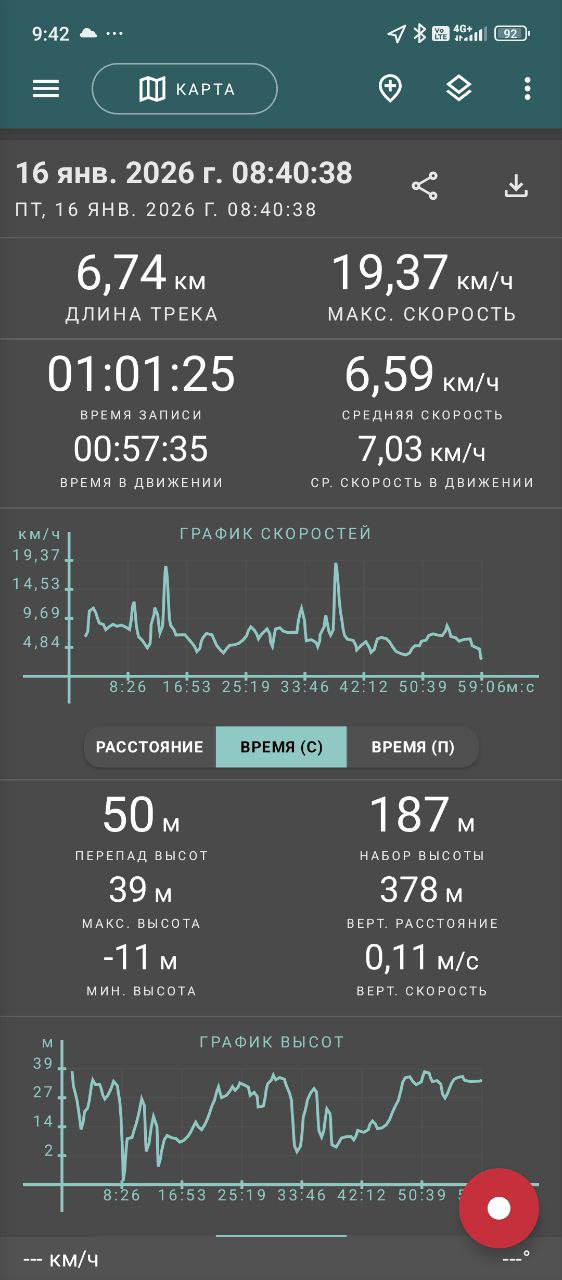
Task: Switch to the Карта map view
Action: (x=185, y=89)
